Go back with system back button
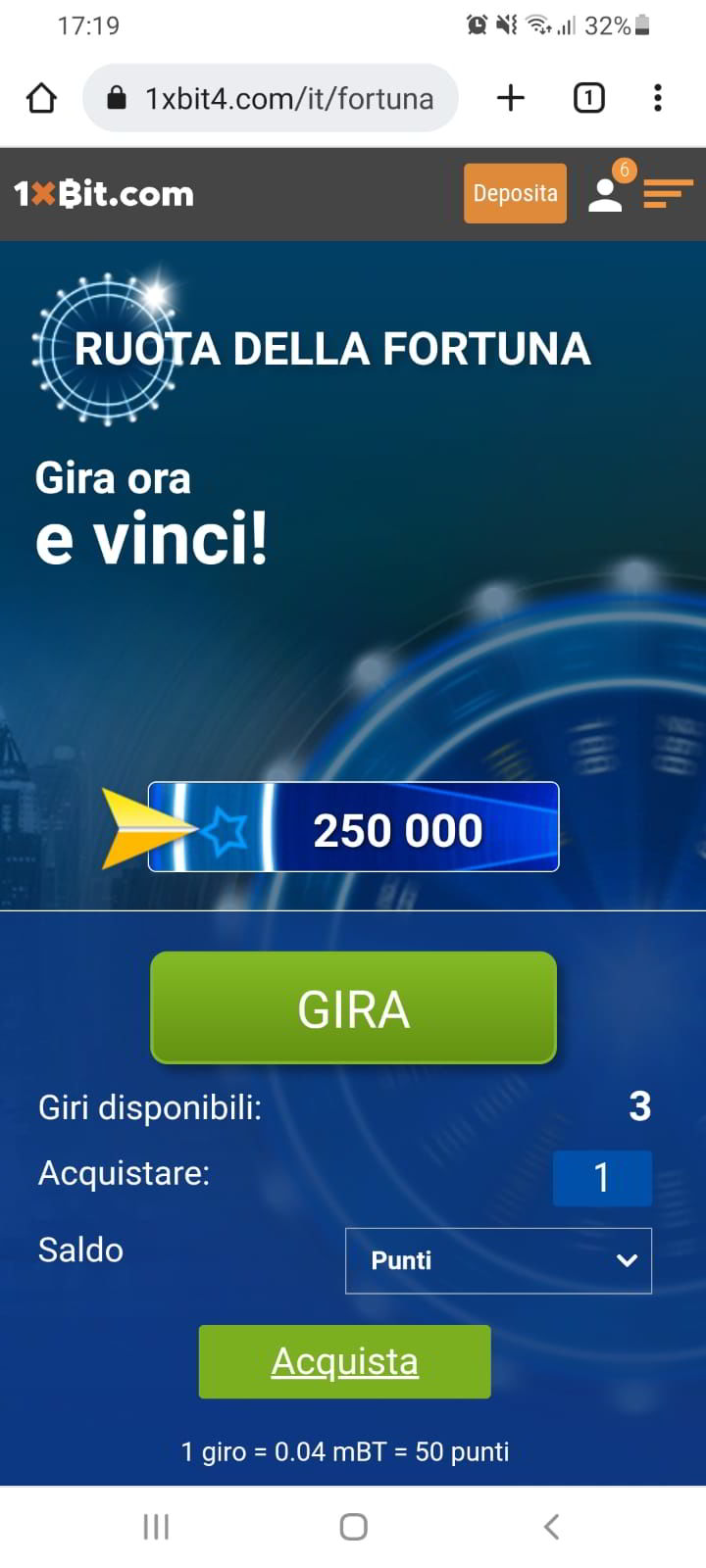This screenshot has width=706, height=1568. [x=551, y=1526]
